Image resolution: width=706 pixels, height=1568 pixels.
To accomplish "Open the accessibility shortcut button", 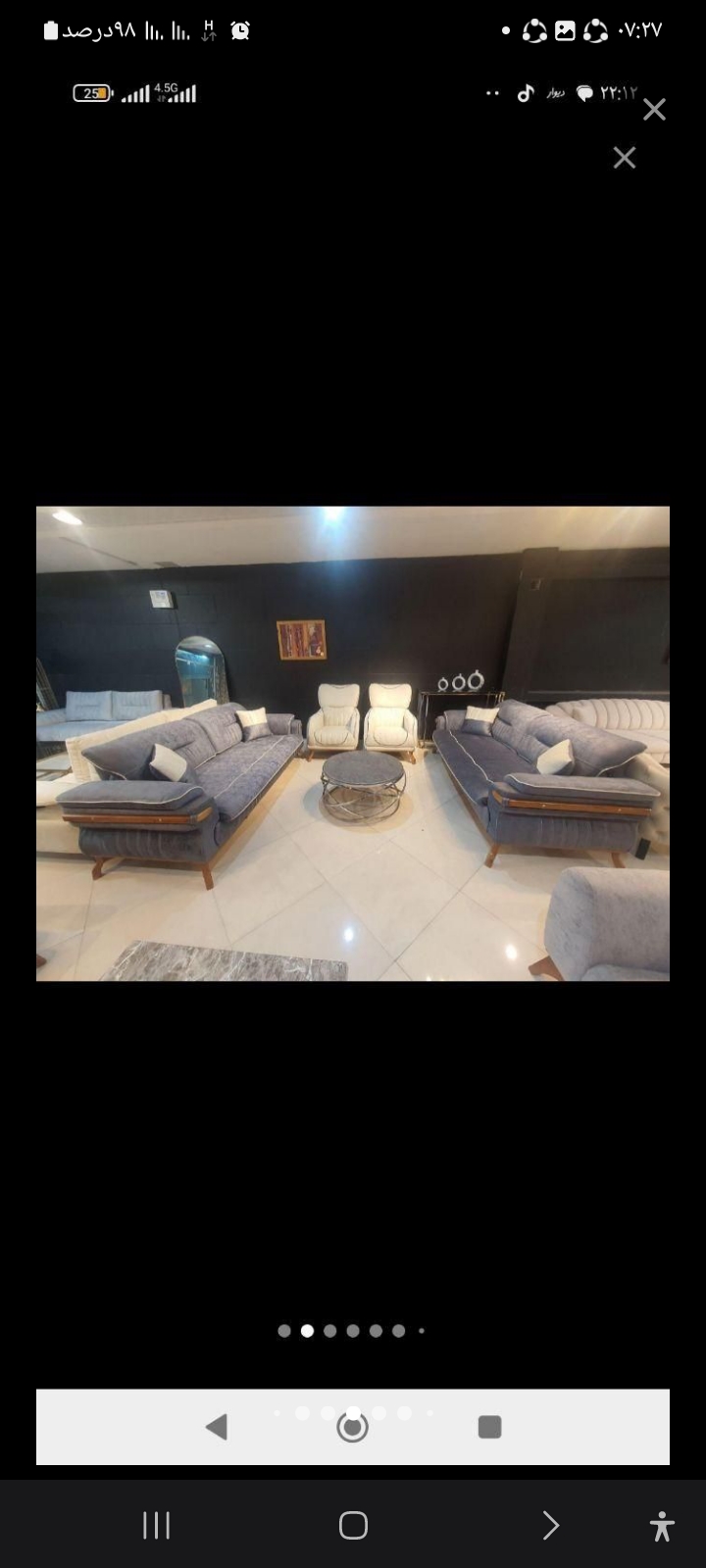I will 662,1526.
